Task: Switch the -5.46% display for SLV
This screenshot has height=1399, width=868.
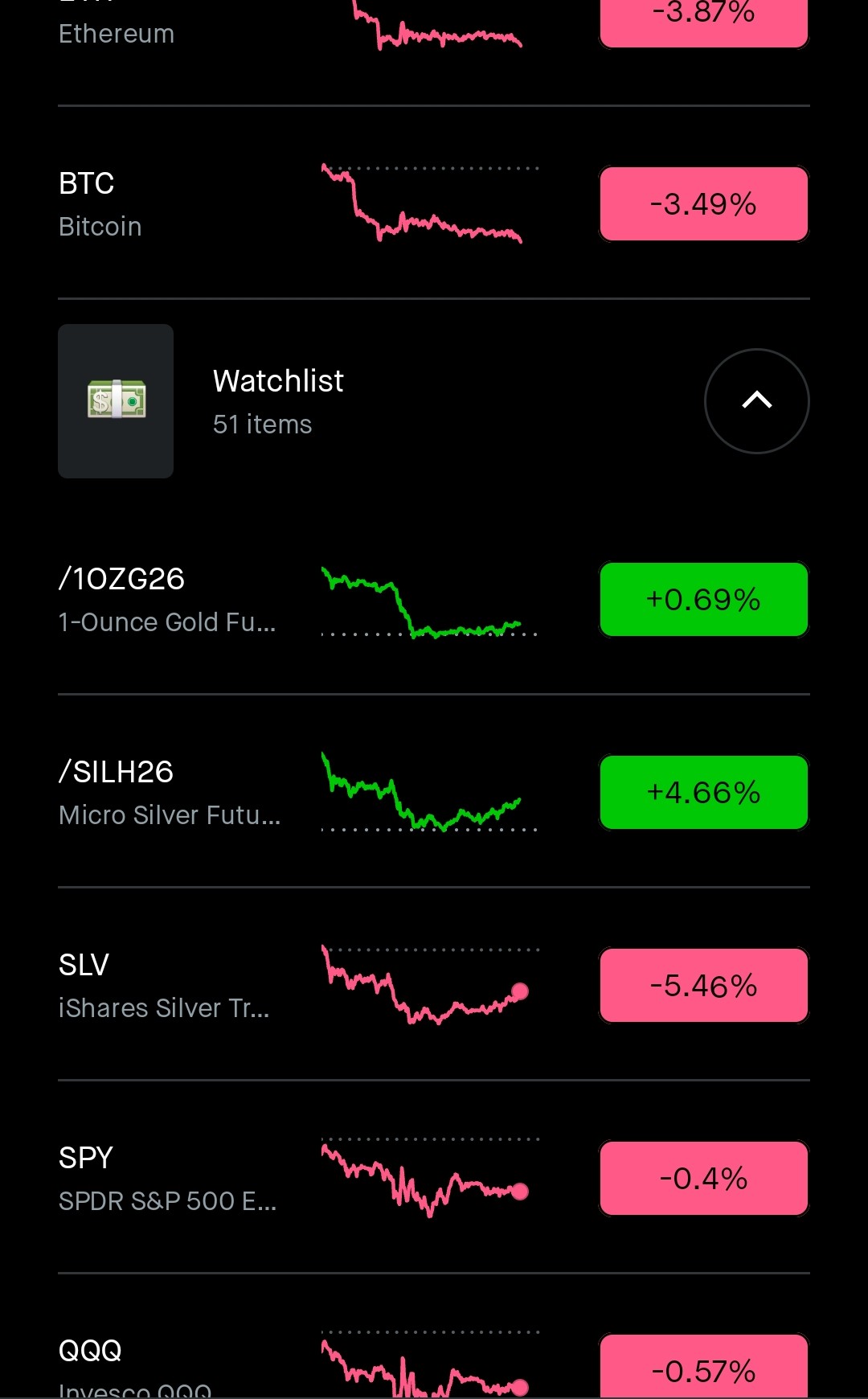Action: click(703, 986)
